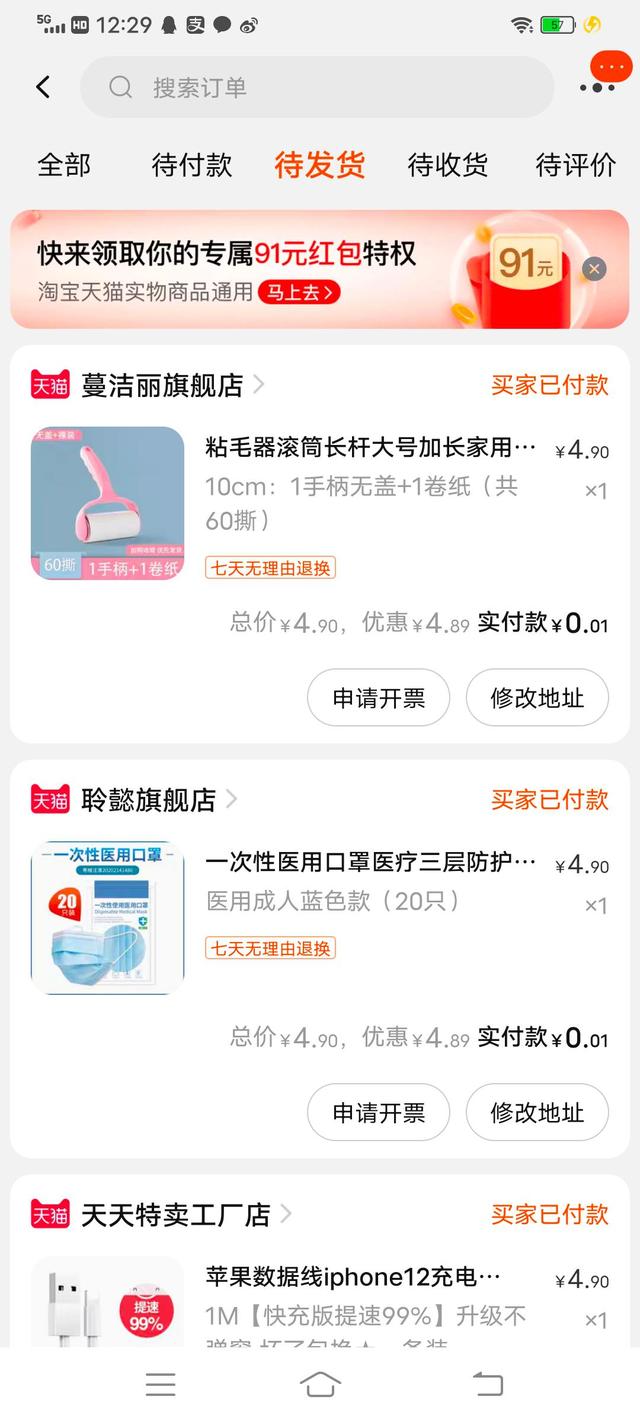
Task: Tap 申请开票 for the 口罩 order
Action: tap(378, 1112)
